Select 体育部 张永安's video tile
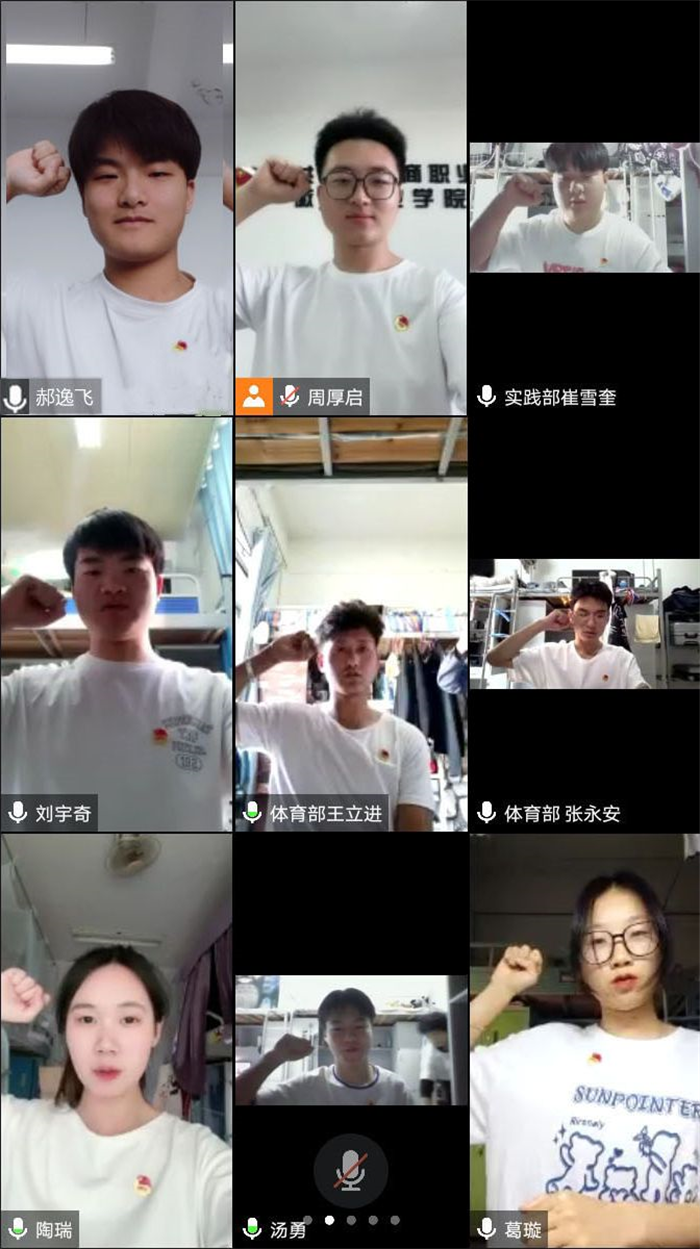 (584, 625)
